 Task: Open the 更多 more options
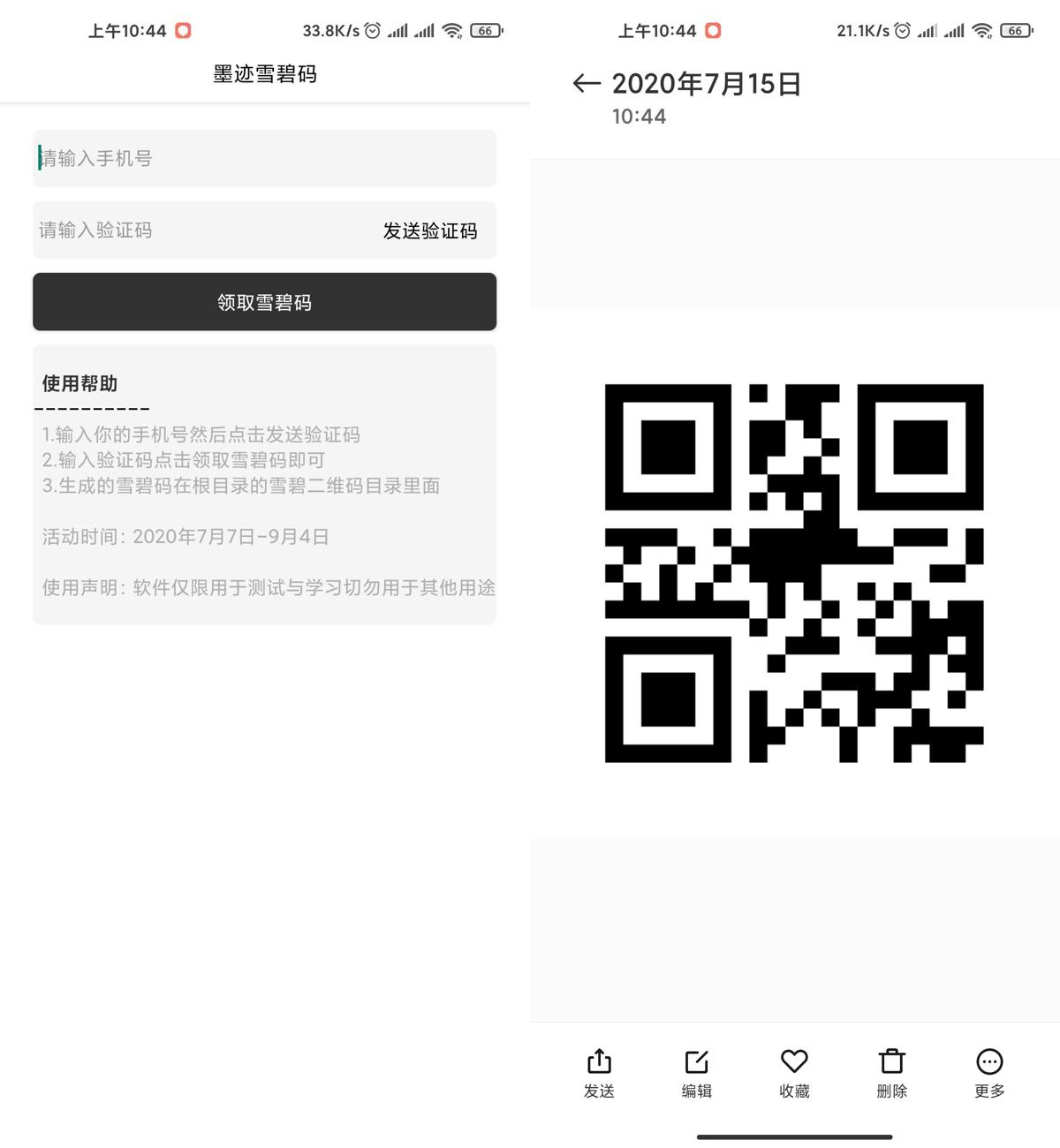click(x=989, y=1072)
